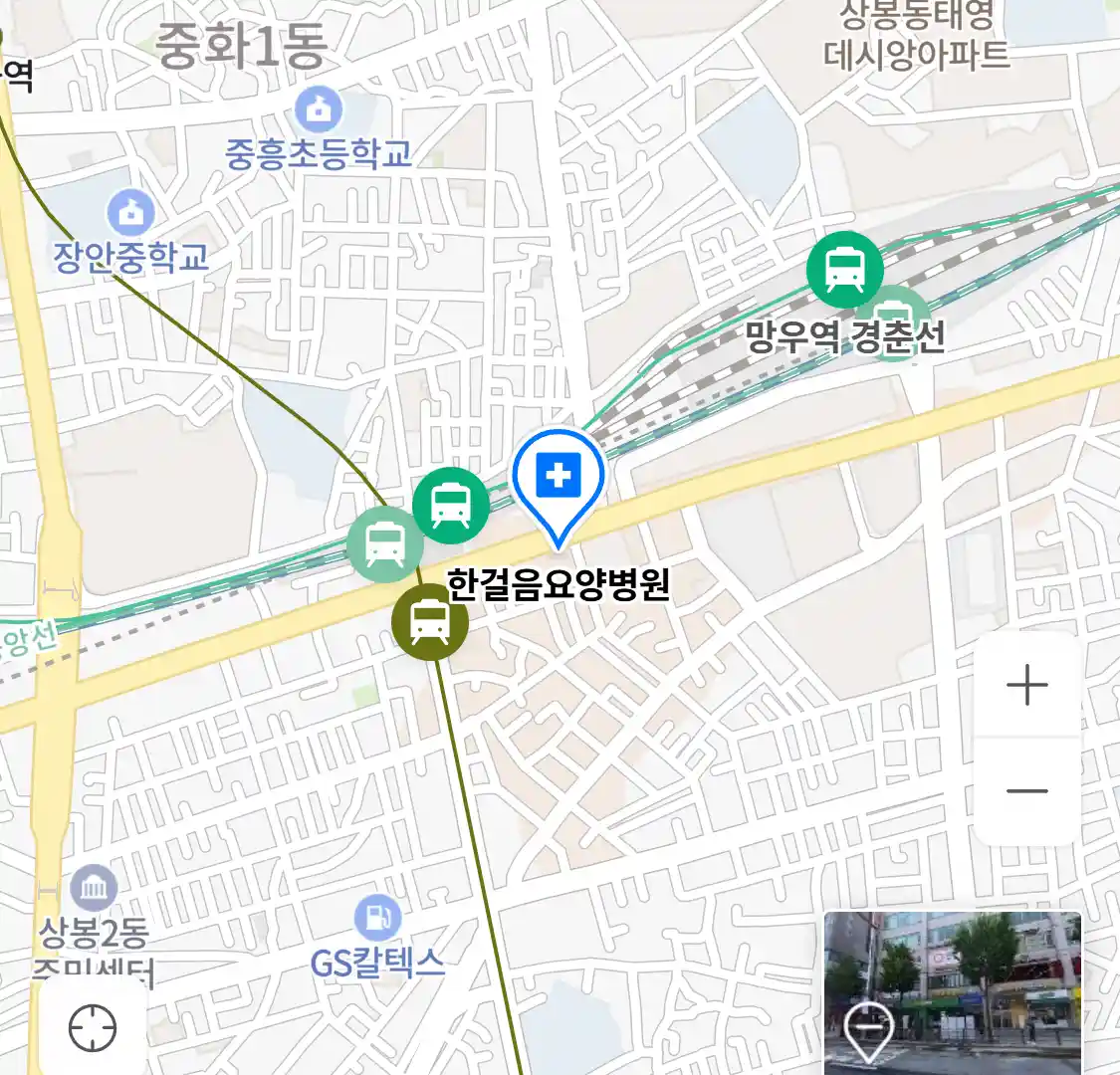Tap the 망우역 경춘선 station marker
Screen dimensions: 1120x1075
click(x=845, y=269)
